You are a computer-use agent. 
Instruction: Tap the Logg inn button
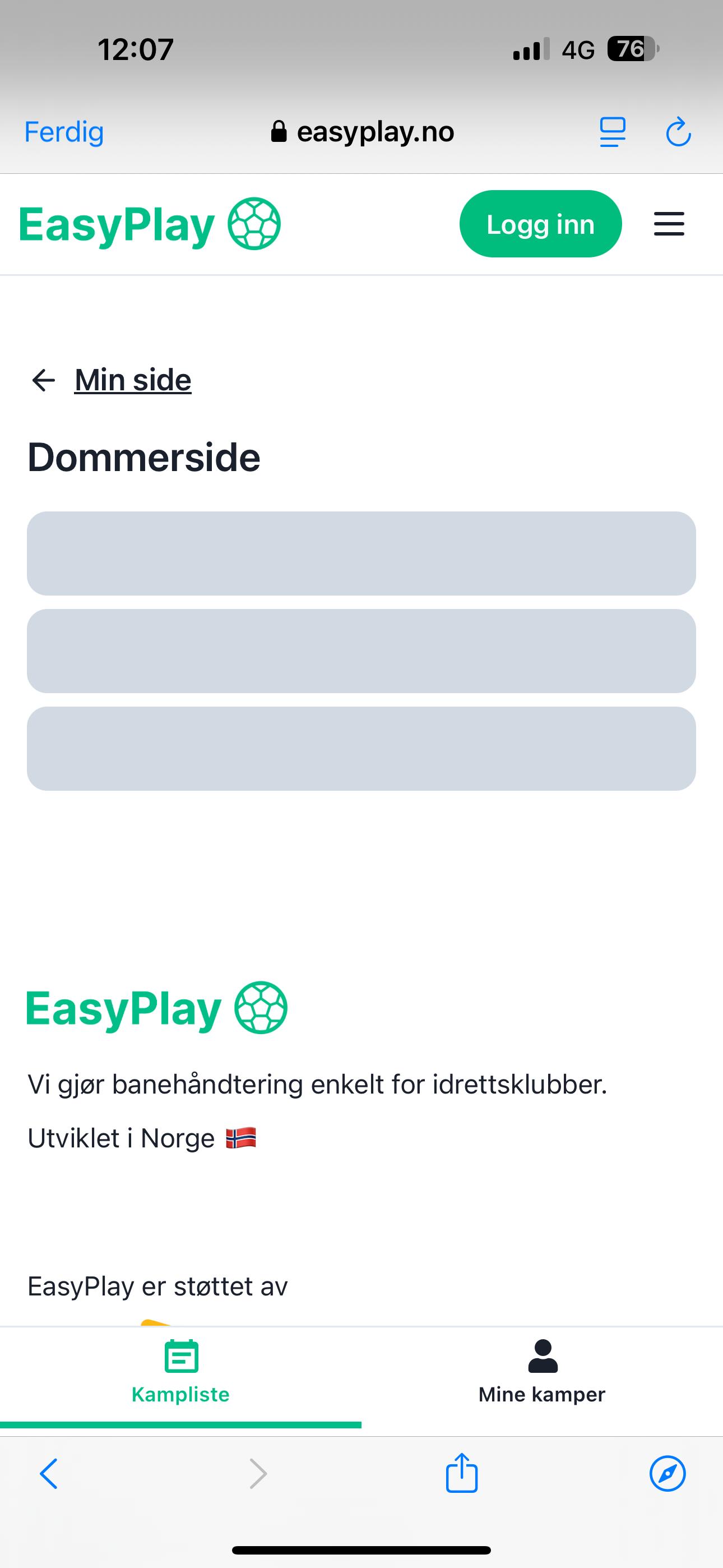pos(540,224)
